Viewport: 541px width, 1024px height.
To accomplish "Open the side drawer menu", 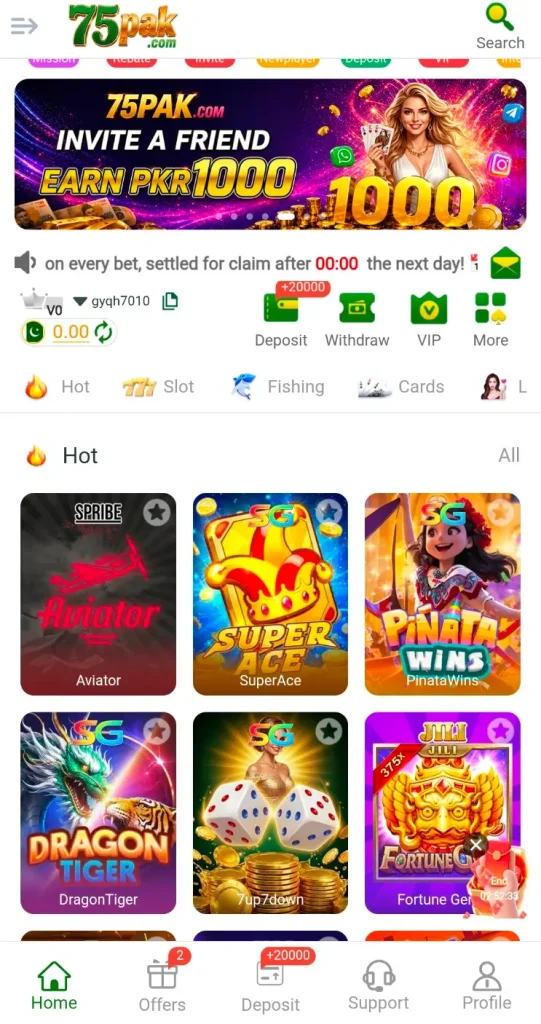I will point(24,26).
